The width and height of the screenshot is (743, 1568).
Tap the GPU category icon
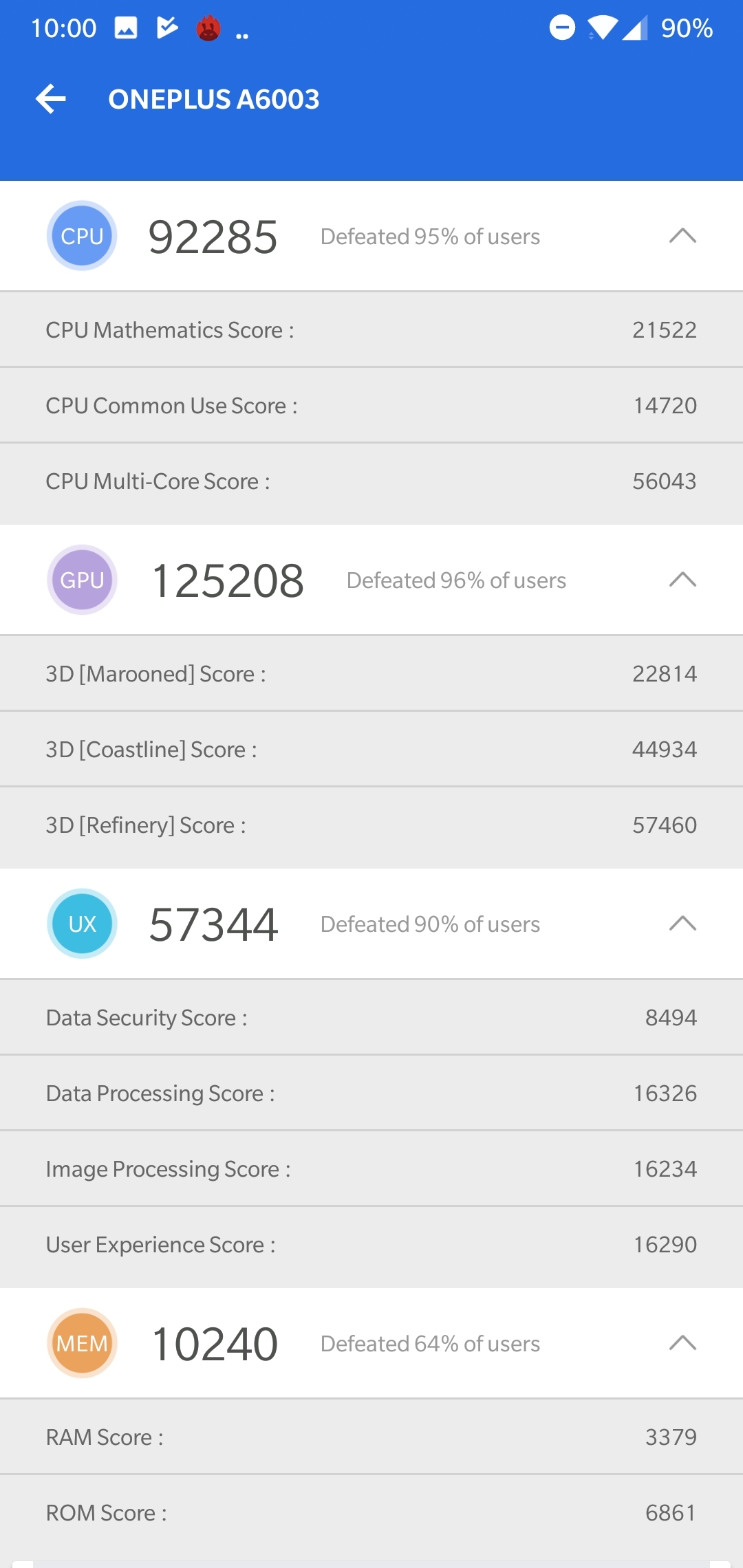point(82,580)
